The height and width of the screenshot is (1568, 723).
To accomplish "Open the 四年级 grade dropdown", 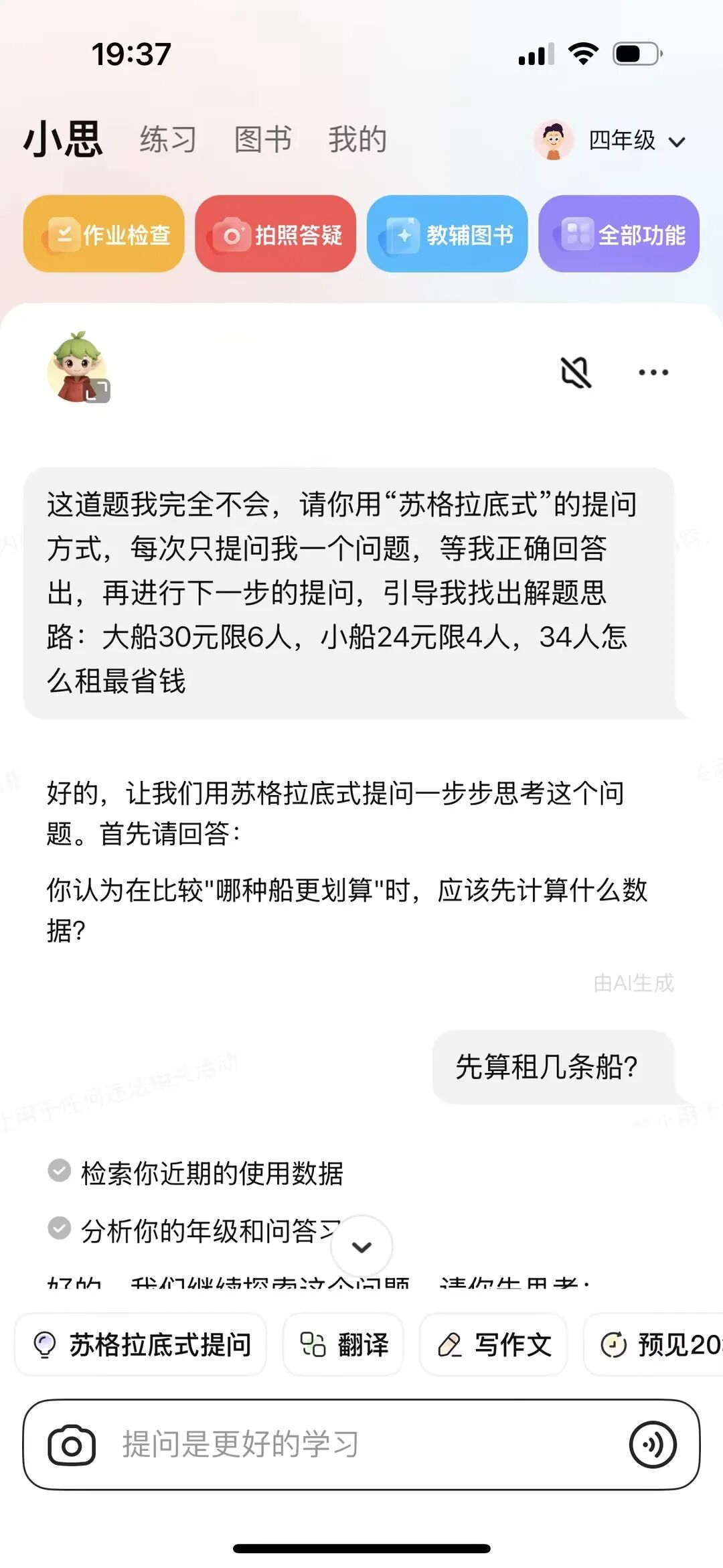I will coord(636,141).
